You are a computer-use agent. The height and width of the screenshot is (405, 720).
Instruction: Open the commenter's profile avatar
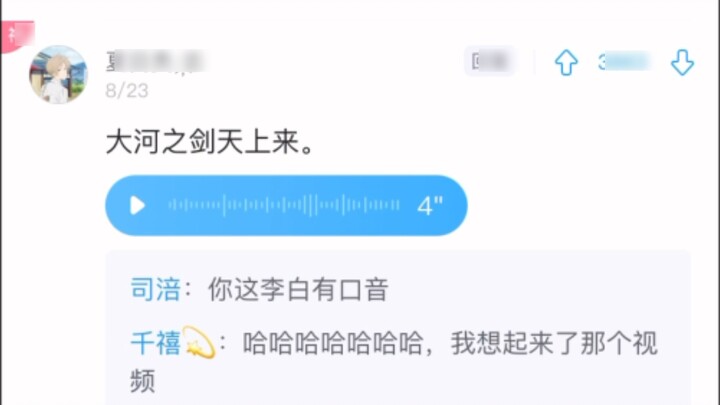(x=58, y=74)
